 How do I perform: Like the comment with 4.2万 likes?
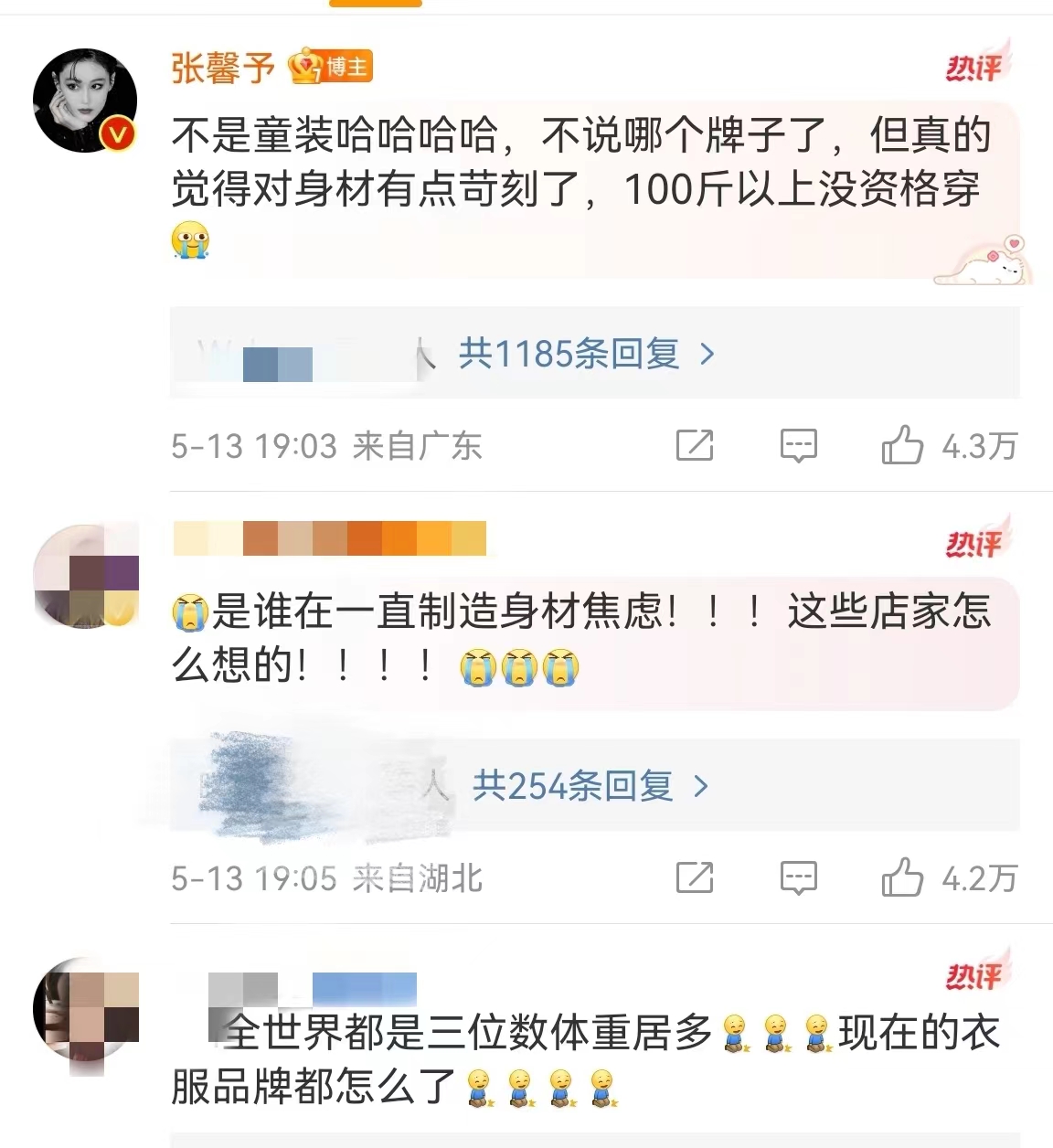(902, 877)
